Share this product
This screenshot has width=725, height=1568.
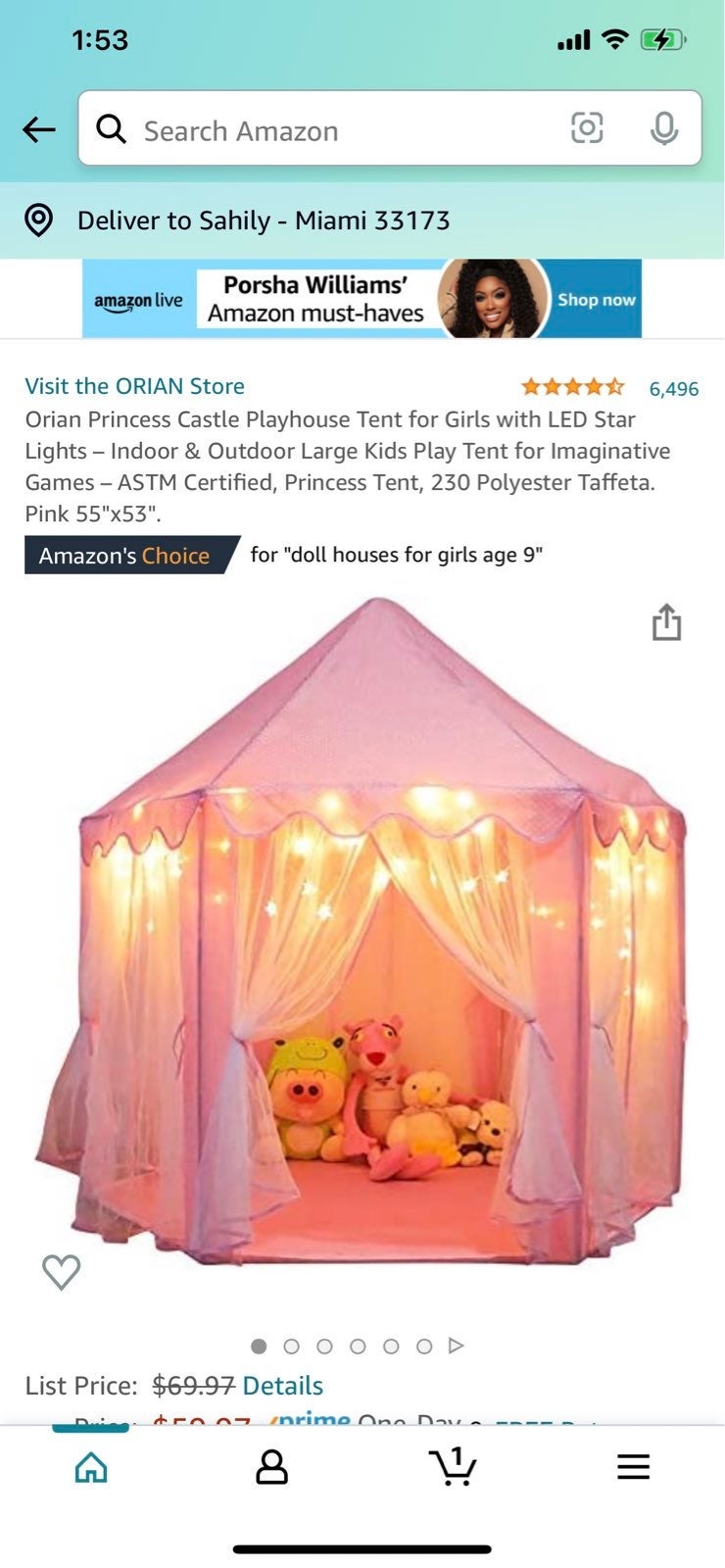[x=666, y=622]
